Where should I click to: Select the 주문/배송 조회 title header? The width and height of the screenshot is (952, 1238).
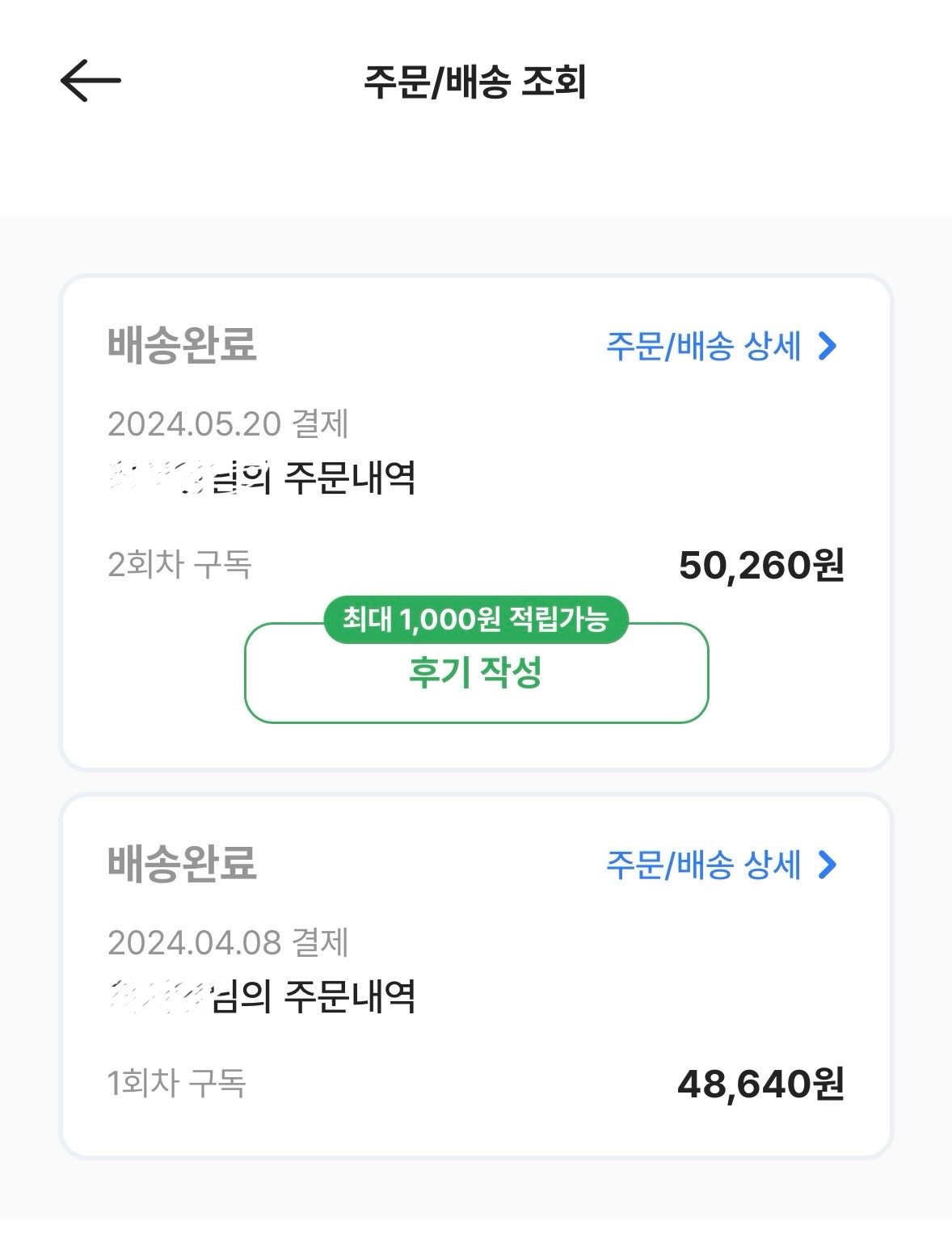click(x=477, y=80)
